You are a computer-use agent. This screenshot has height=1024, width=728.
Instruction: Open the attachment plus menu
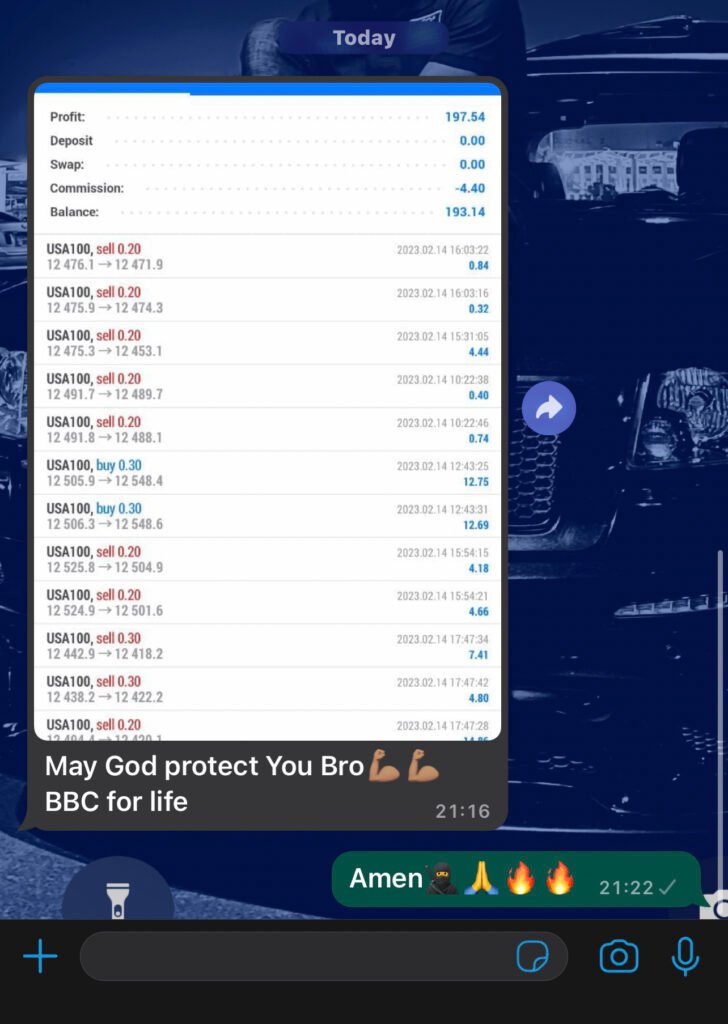[40, 957]
